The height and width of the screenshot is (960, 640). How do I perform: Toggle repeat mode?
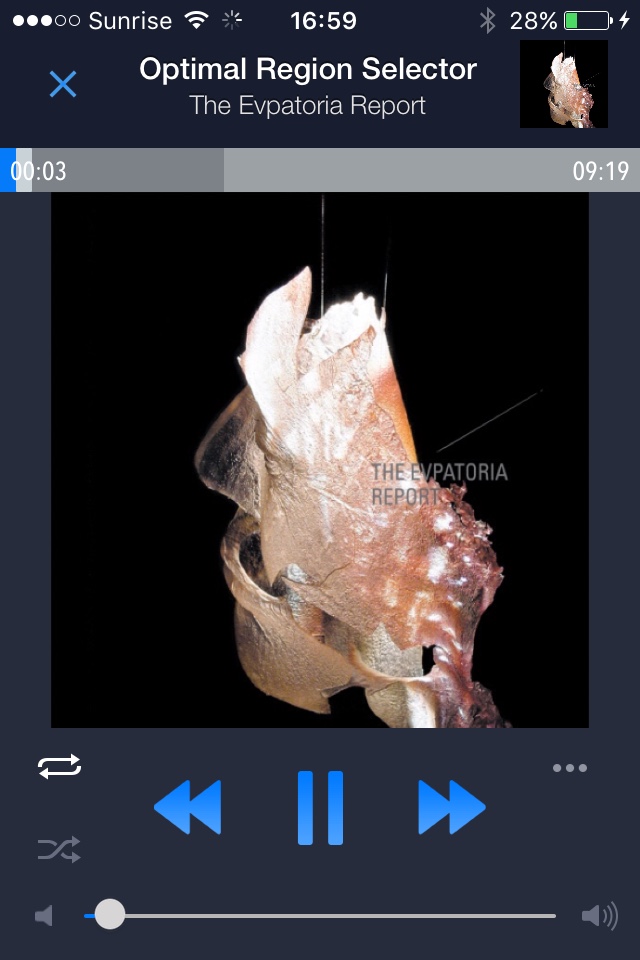(x=60, y=767)
